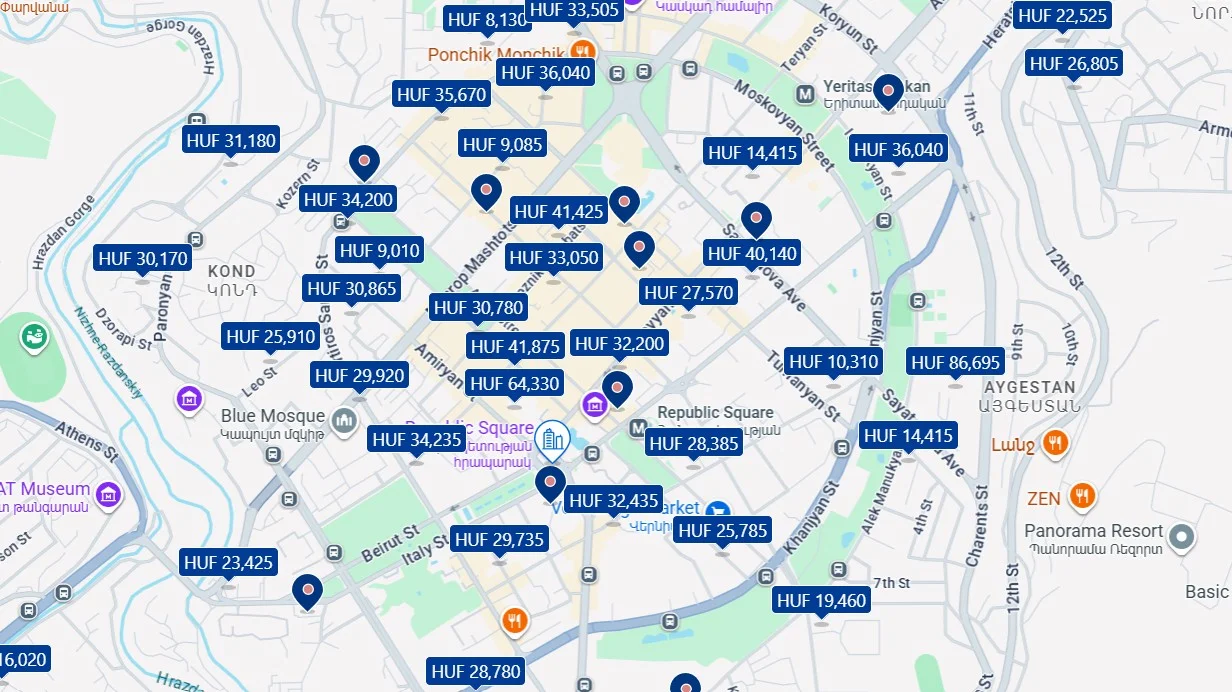Tap the HUF 19,460 price pin
The width and height of the screenshot is (1232, 692).
click(x=821, y=601)
